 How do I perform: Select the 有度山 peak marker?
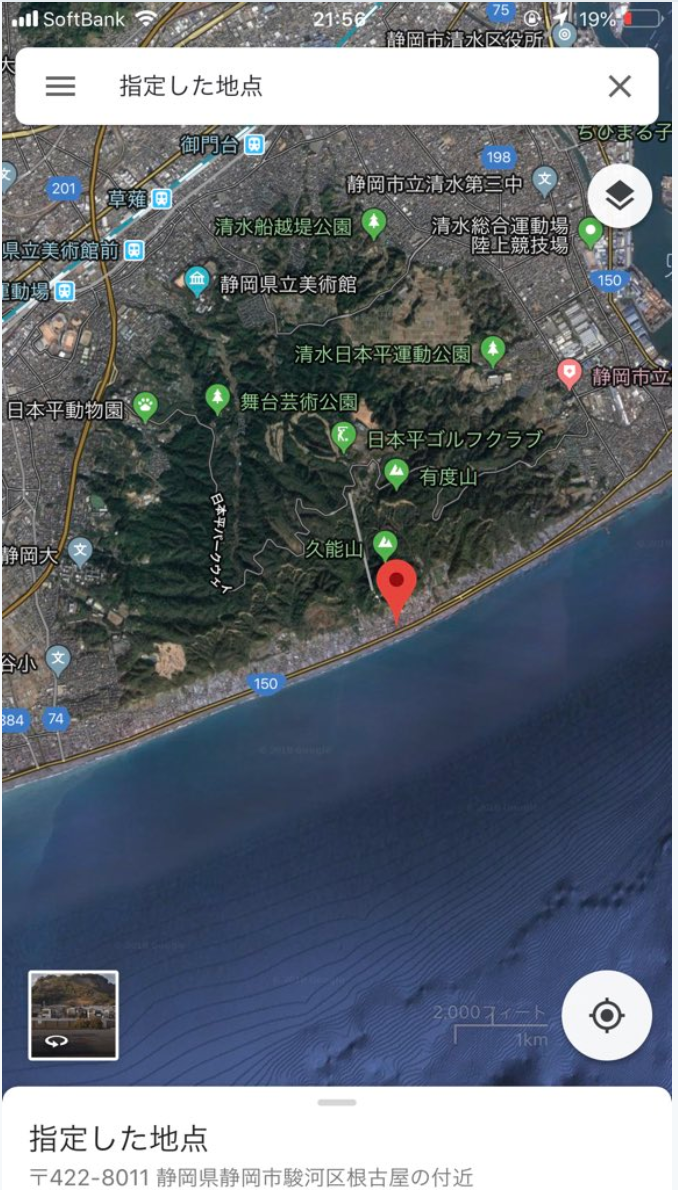[x=397, y=473]
